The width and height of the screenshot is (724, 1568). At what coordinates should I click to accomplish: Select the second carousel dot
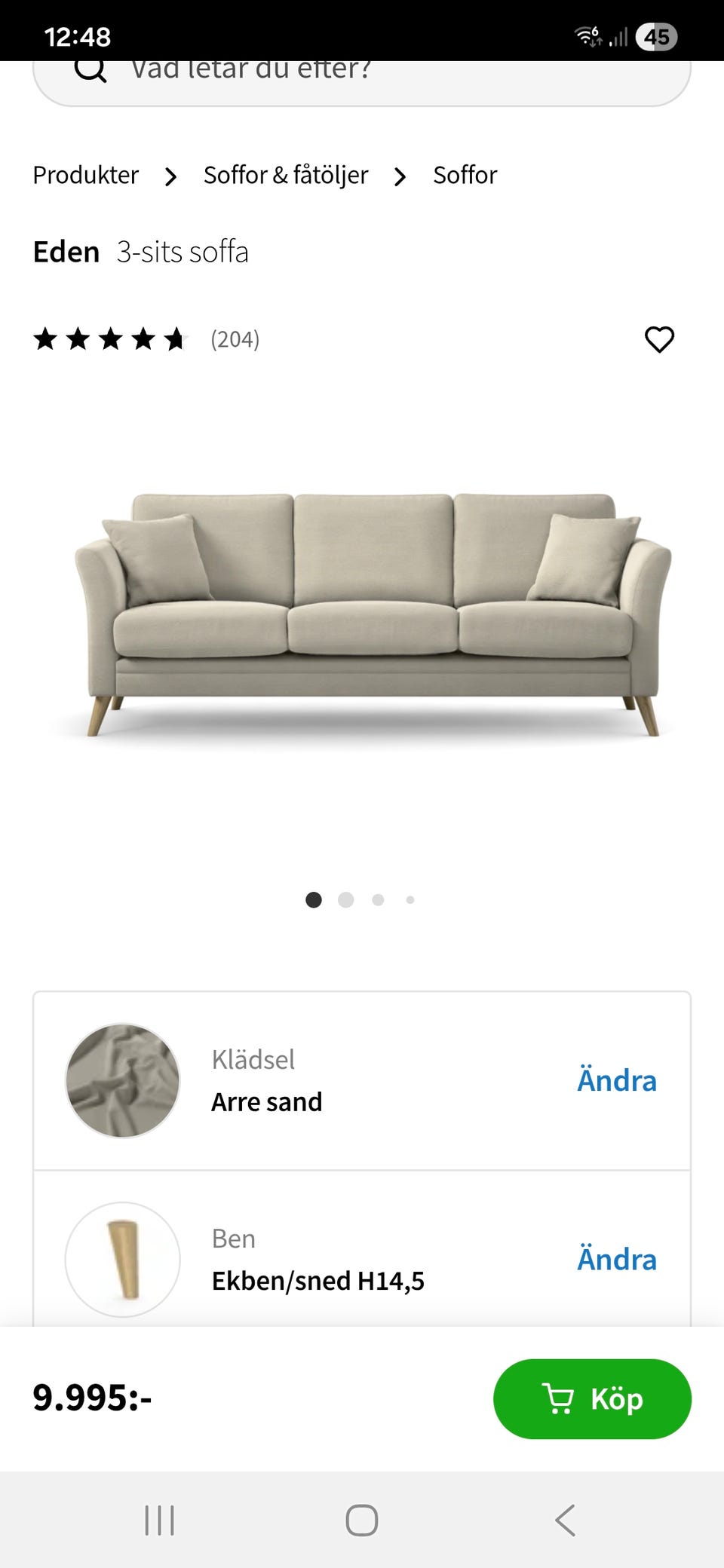point(345,900)
